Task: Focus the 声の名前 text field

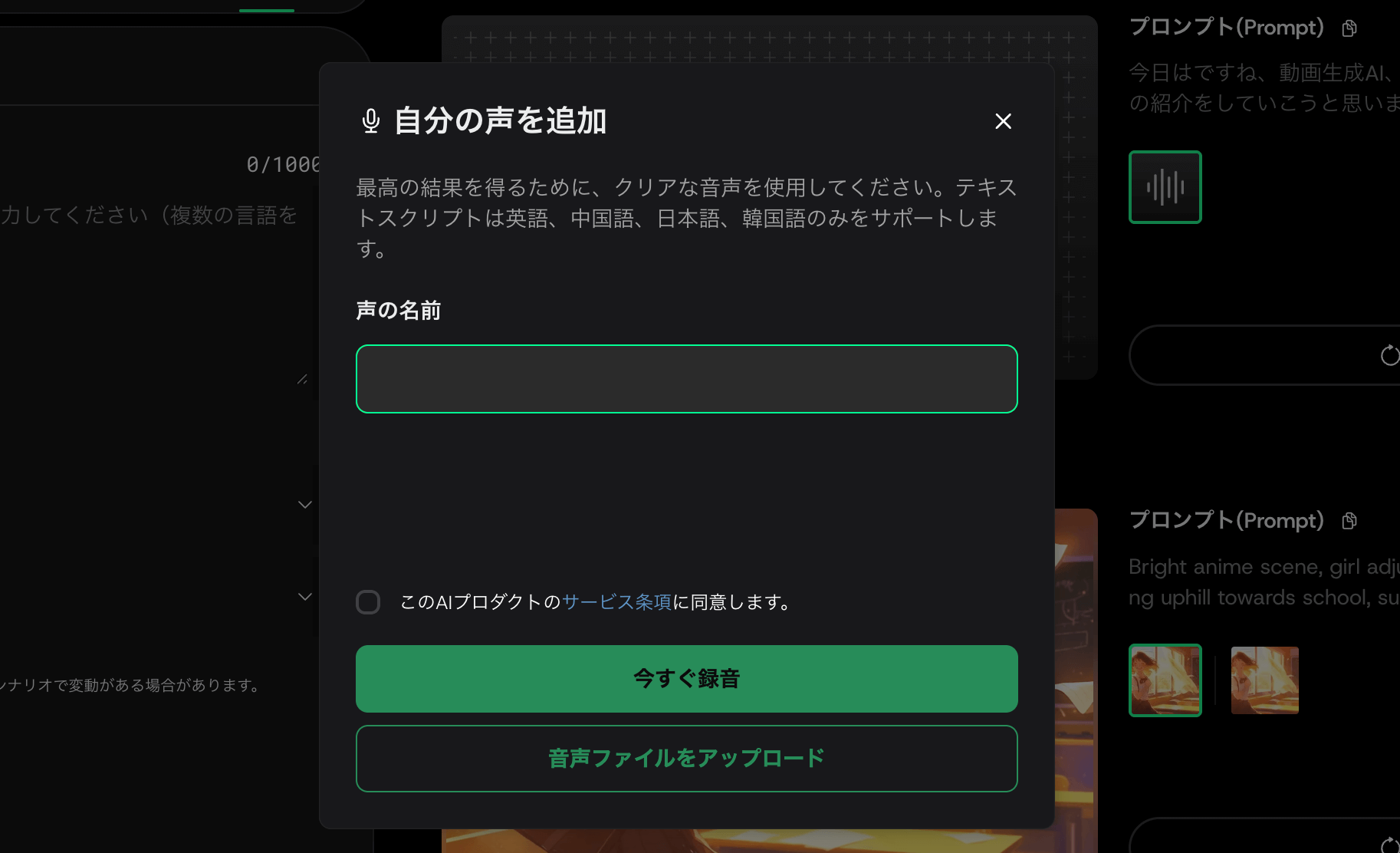Action: click(686, 379)
